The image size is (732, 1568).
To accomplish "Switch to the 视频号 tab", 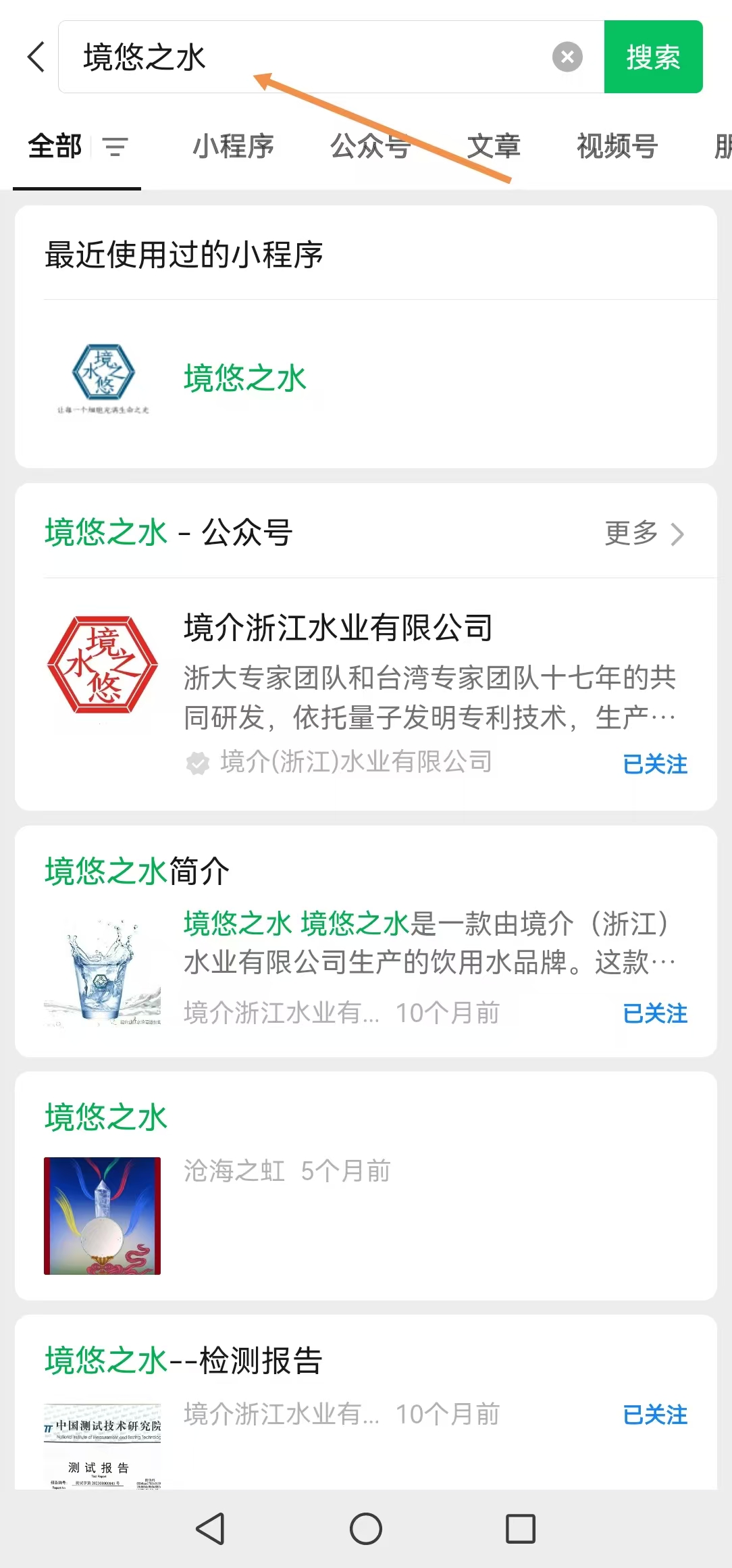I will [617, 147].
